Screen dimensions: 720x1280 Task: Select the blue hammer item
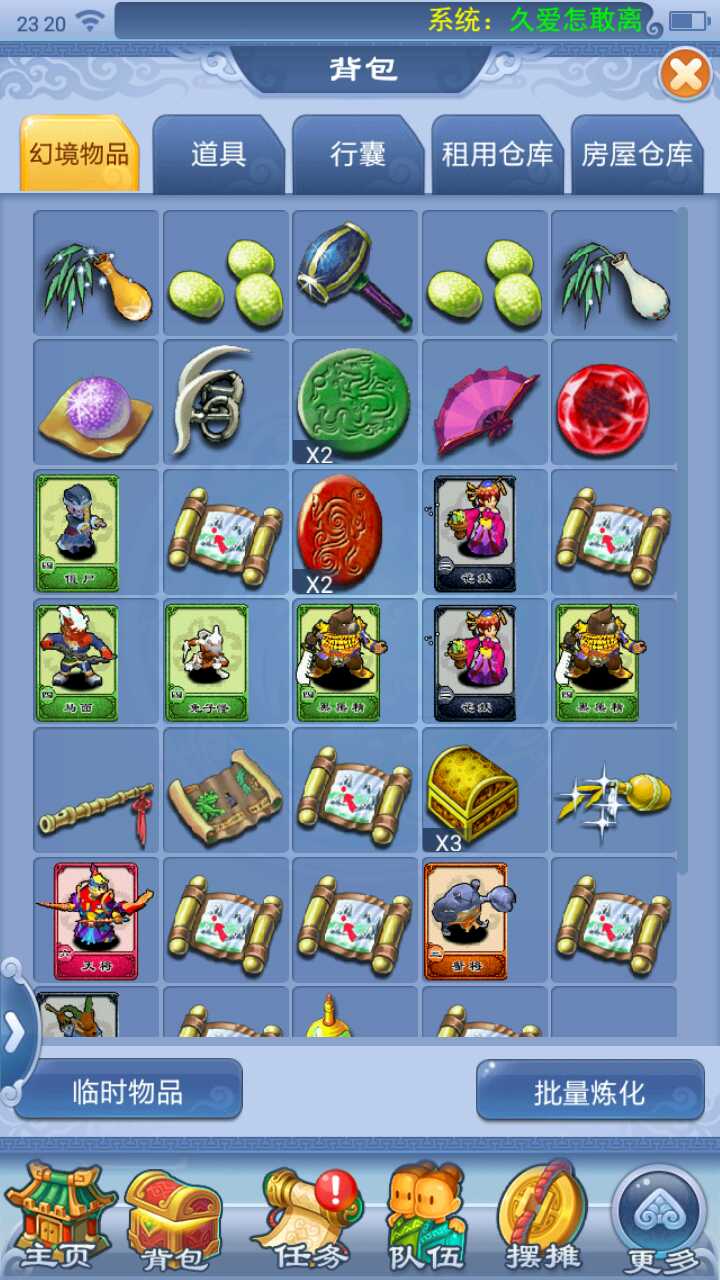355,273
